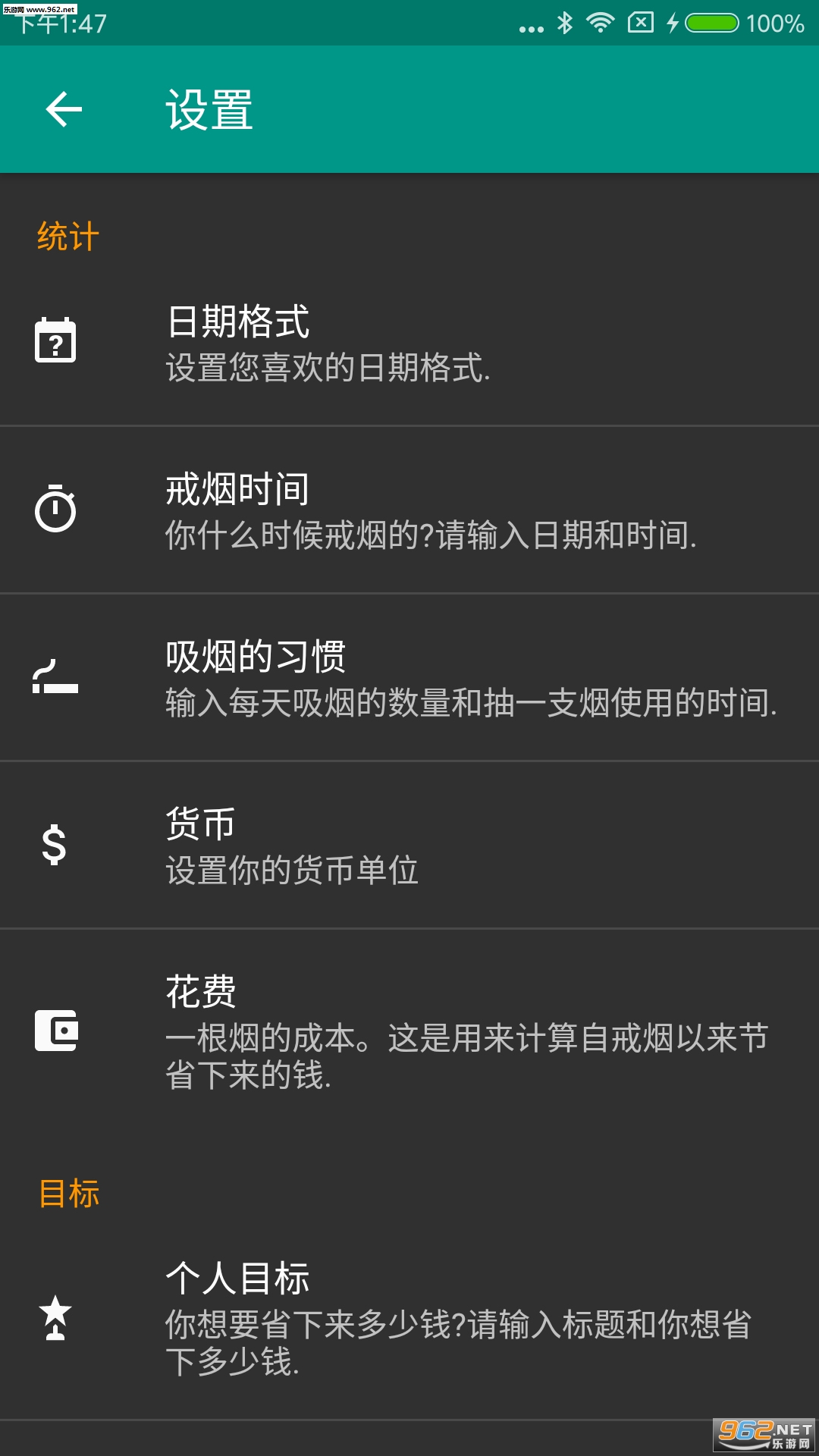Go back from the 设置 screen
819x1456 pixels.
coord(64,109)
